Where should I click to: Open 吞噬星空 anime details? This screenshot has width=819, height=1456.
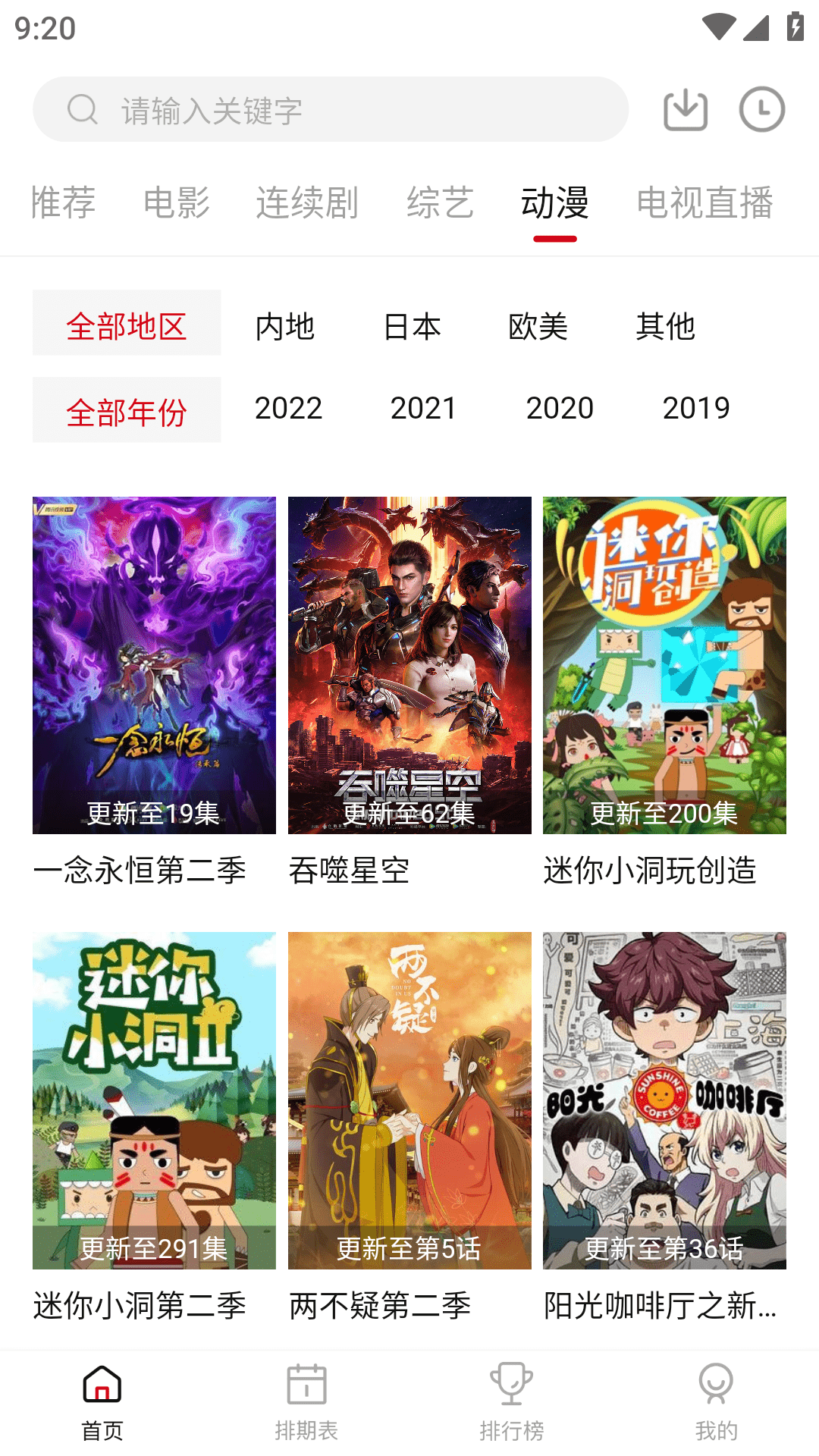(x=409, y=664)
